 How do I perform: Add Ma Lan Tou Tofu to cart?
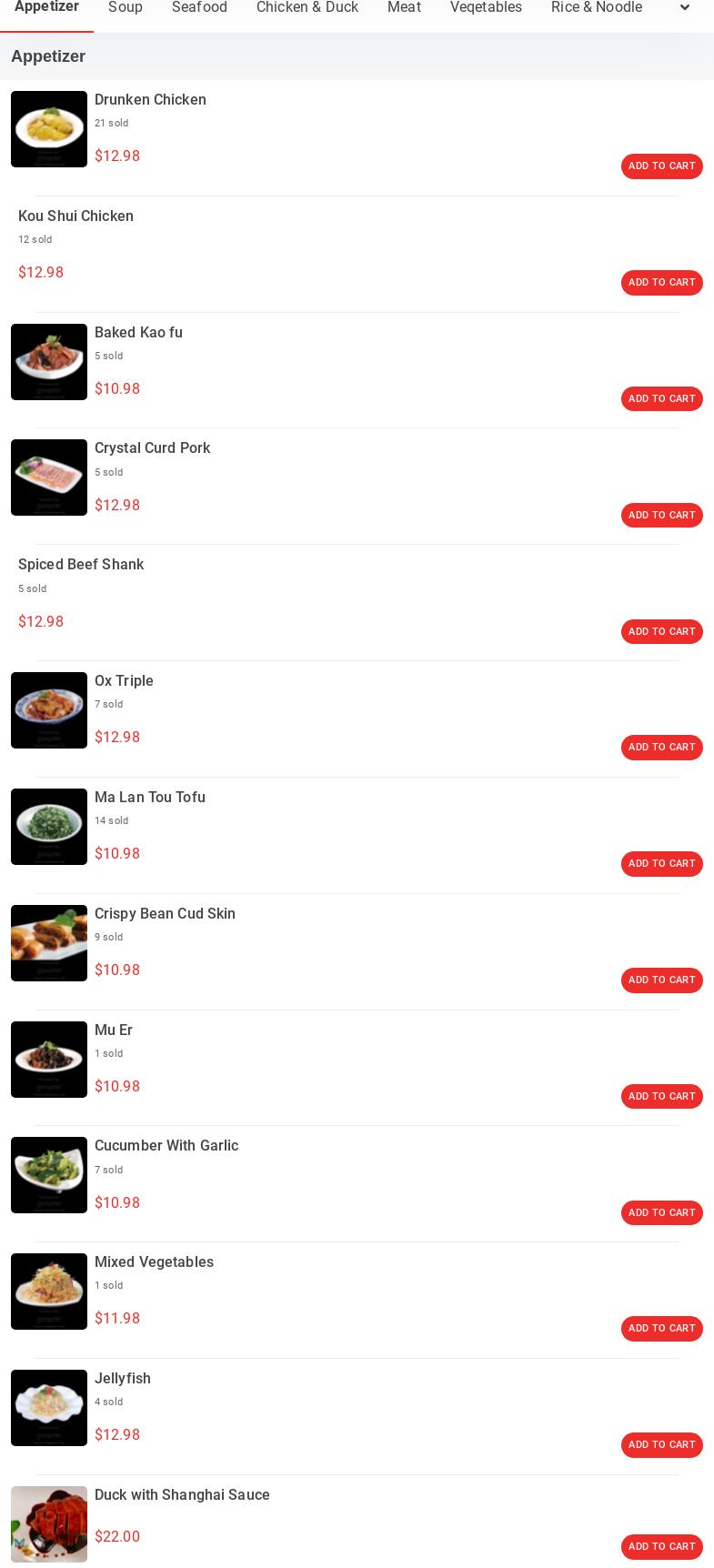[x=661, y=864]
